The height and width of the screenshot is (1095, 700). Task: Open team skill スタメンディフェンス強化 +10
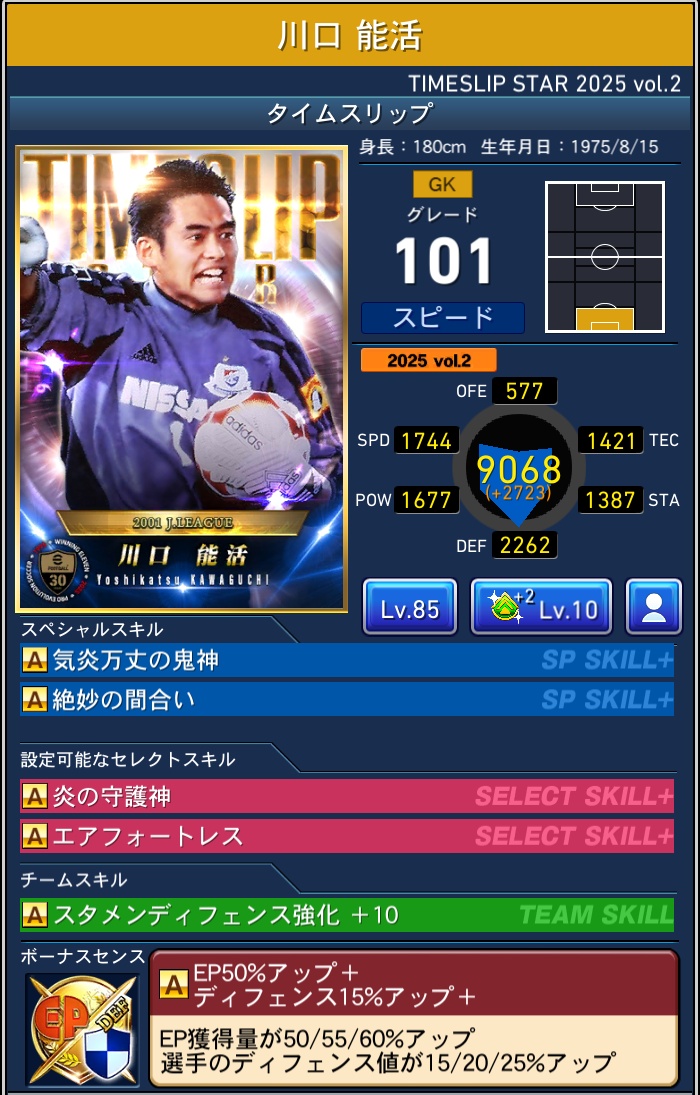[346, 914]
